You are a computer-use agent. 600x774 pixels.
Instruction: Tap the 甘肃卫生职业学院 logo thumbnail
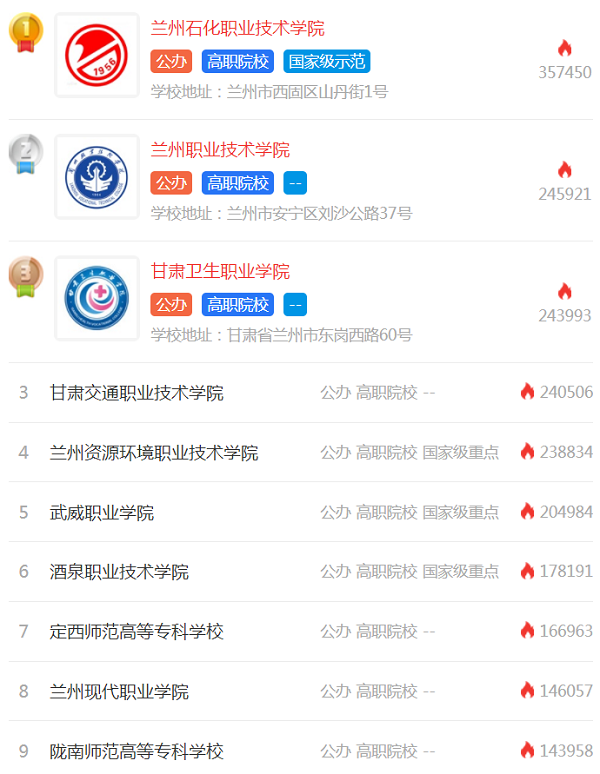(97, 298)
